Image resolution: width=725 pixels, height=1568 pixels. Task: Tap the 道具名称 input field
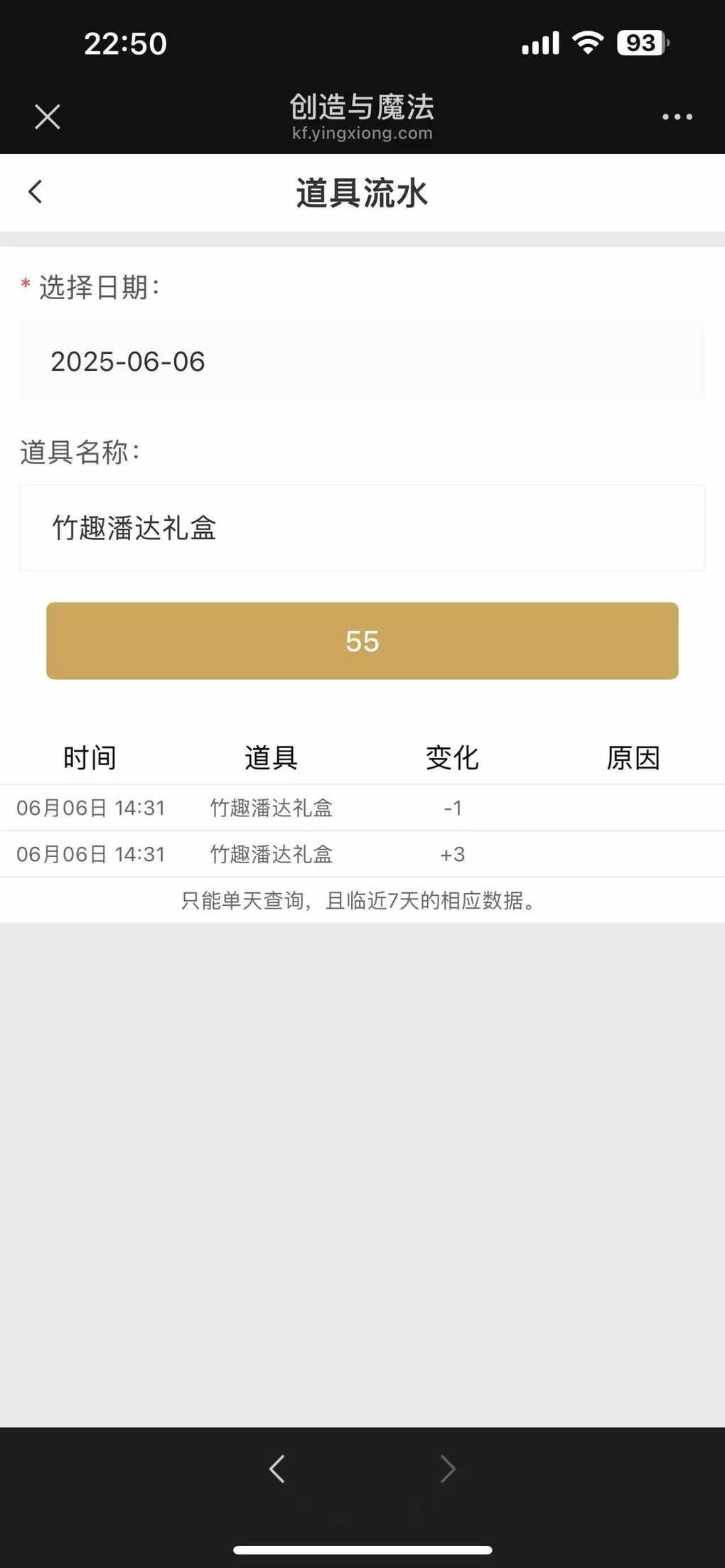[x=362, y=528]
